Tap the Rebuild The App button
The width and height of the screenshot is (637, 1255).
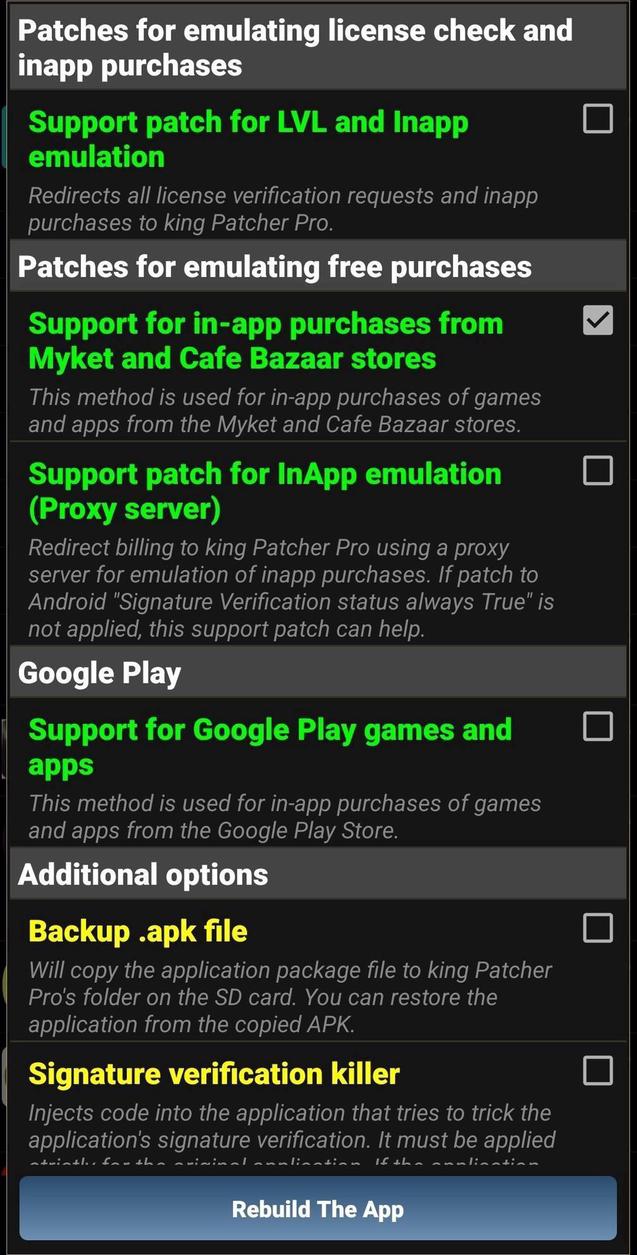click(x=318, y=1209)
